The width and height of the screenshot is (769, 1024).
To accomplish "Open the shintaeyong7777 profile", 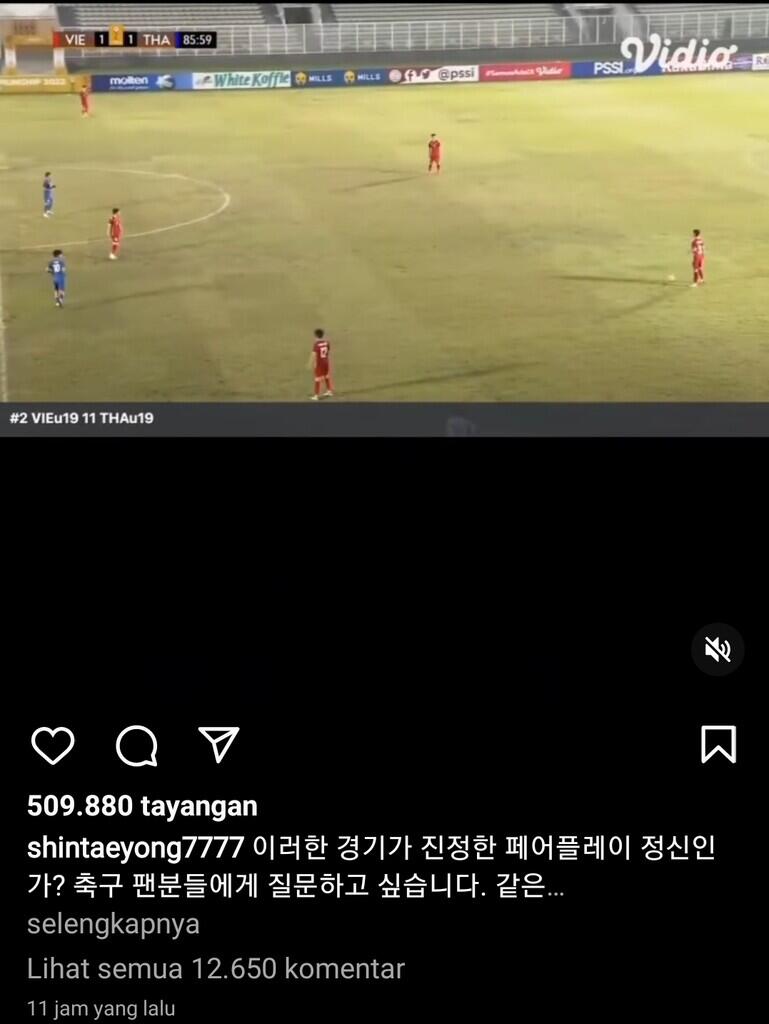I will [x=135, y=848].
